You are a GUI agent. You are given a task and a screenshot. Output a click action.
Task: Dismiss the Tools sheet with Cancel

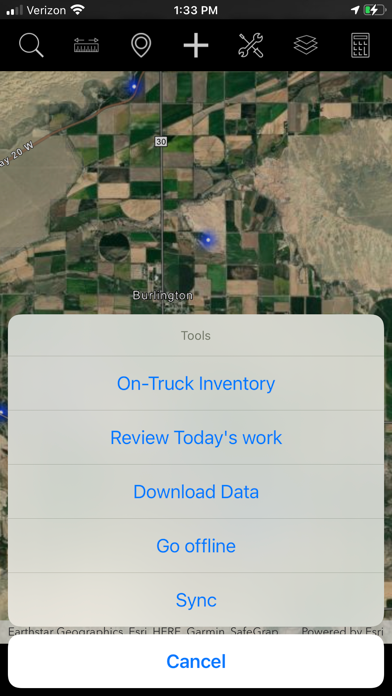coord(196,661)
